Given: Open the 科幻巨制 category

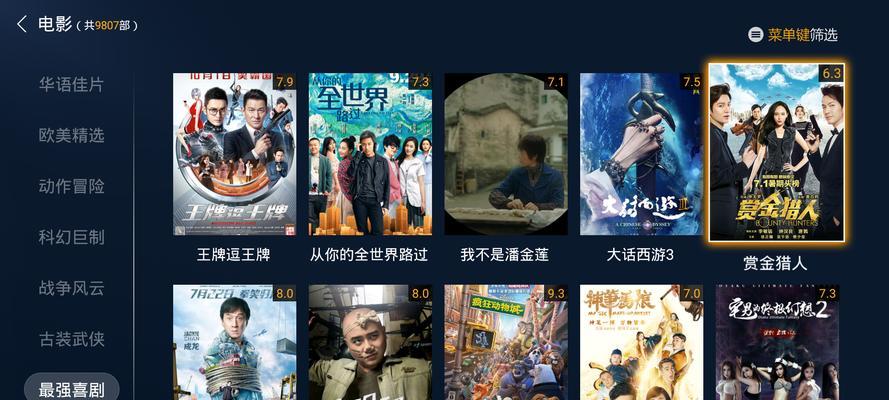Looking at the screenshot, I should coord(71,237).
